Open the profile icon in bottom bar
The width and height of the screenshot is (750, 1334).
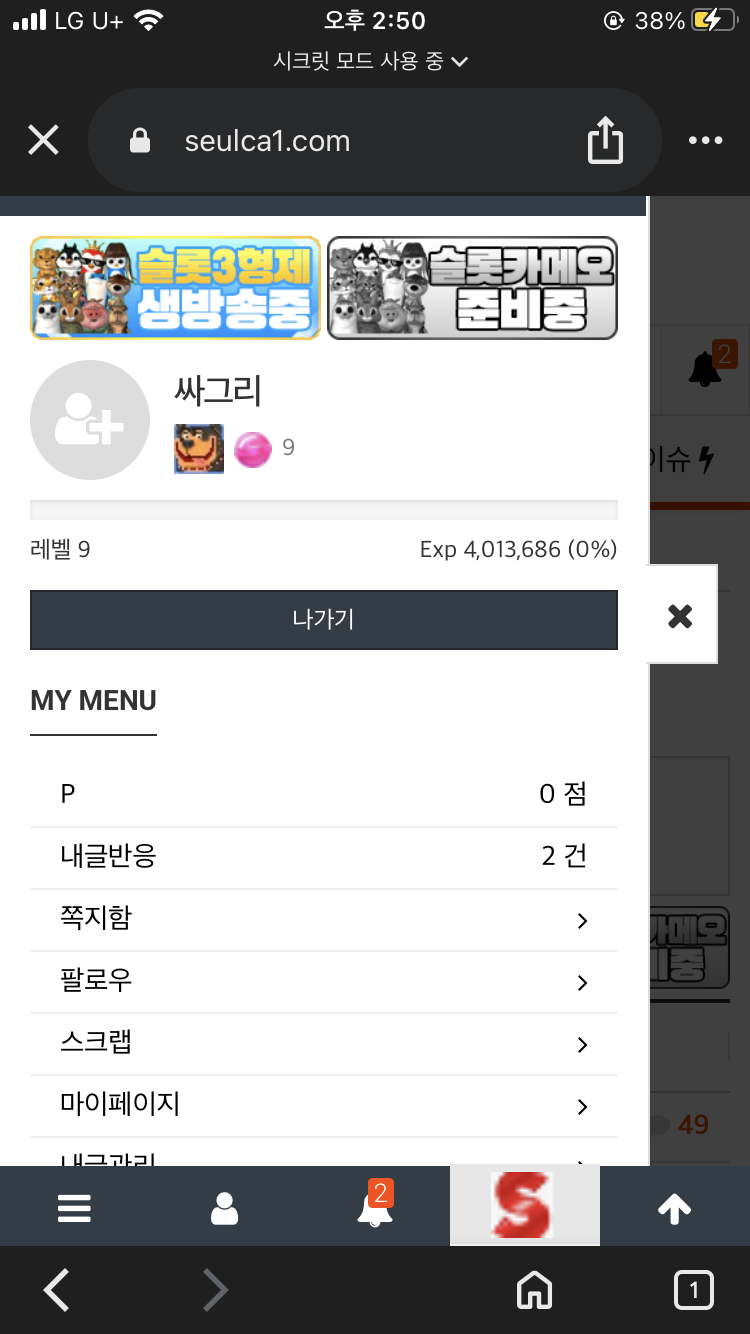[225, 1208]
